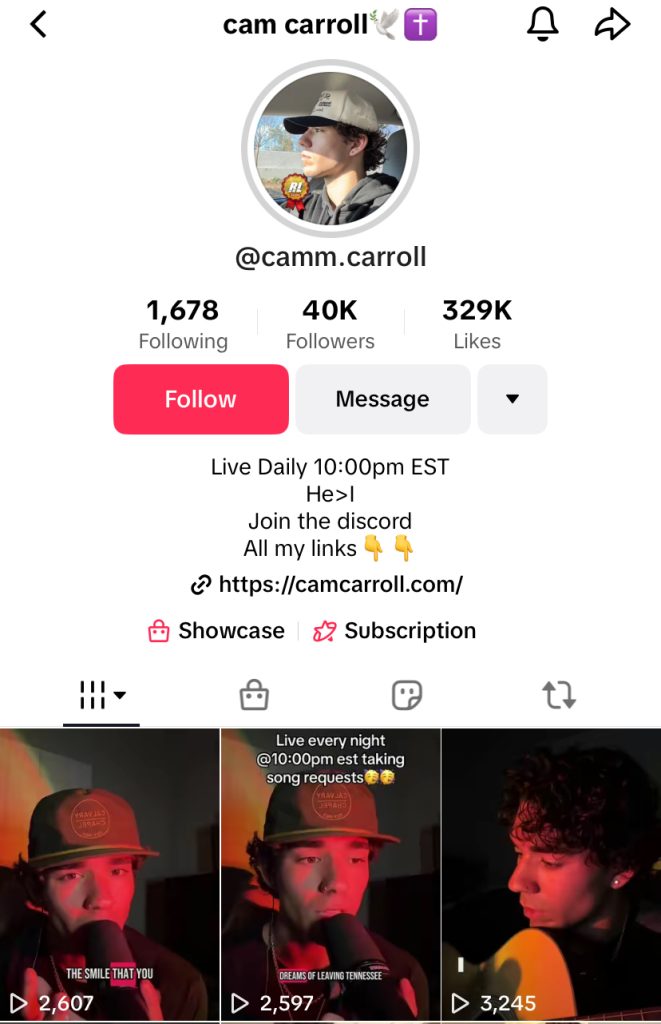
Task: Play the video with 2,607 views
Action: coord(109,875)
